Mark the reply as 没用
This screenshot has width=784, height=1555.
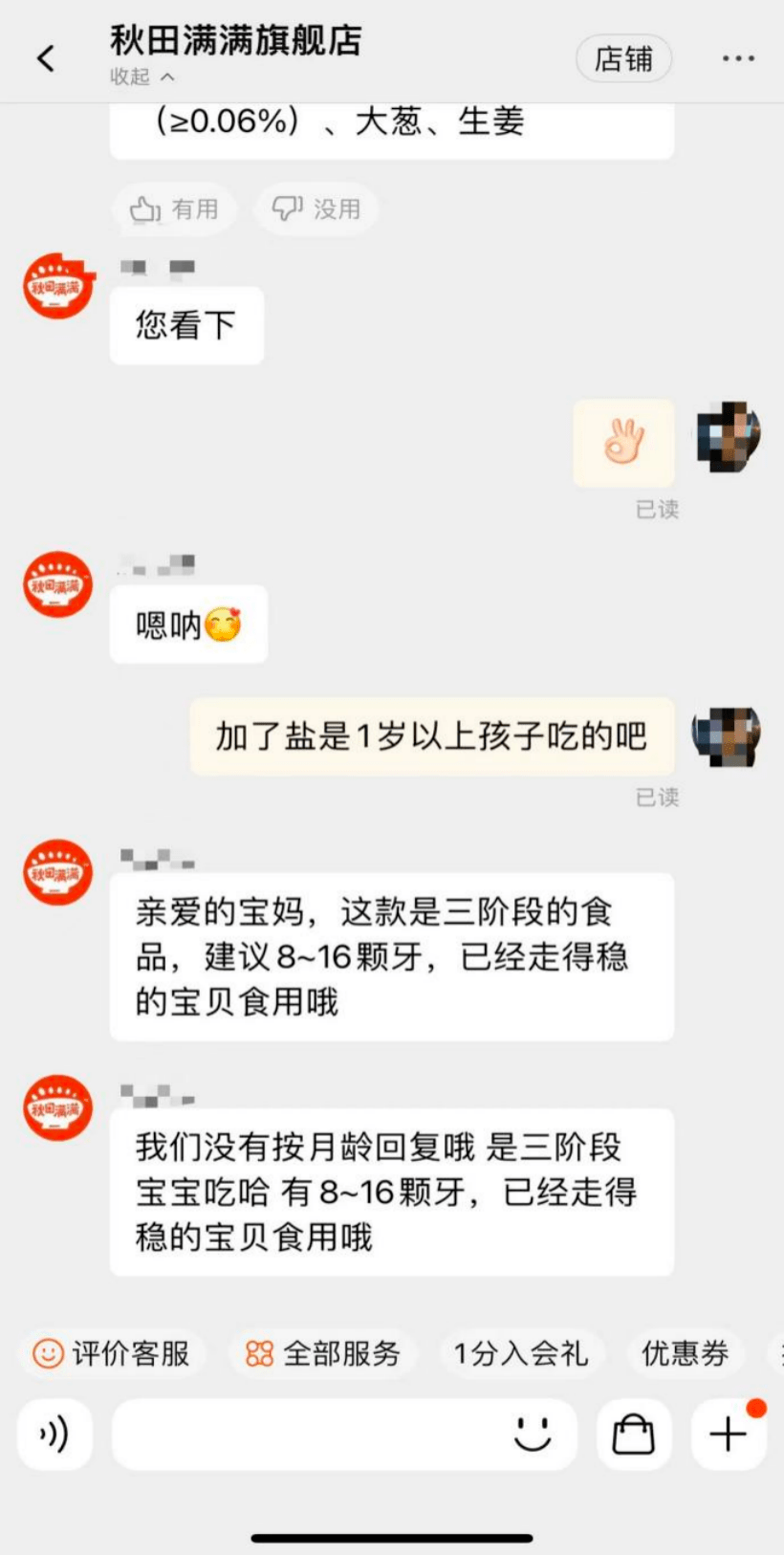316,208
